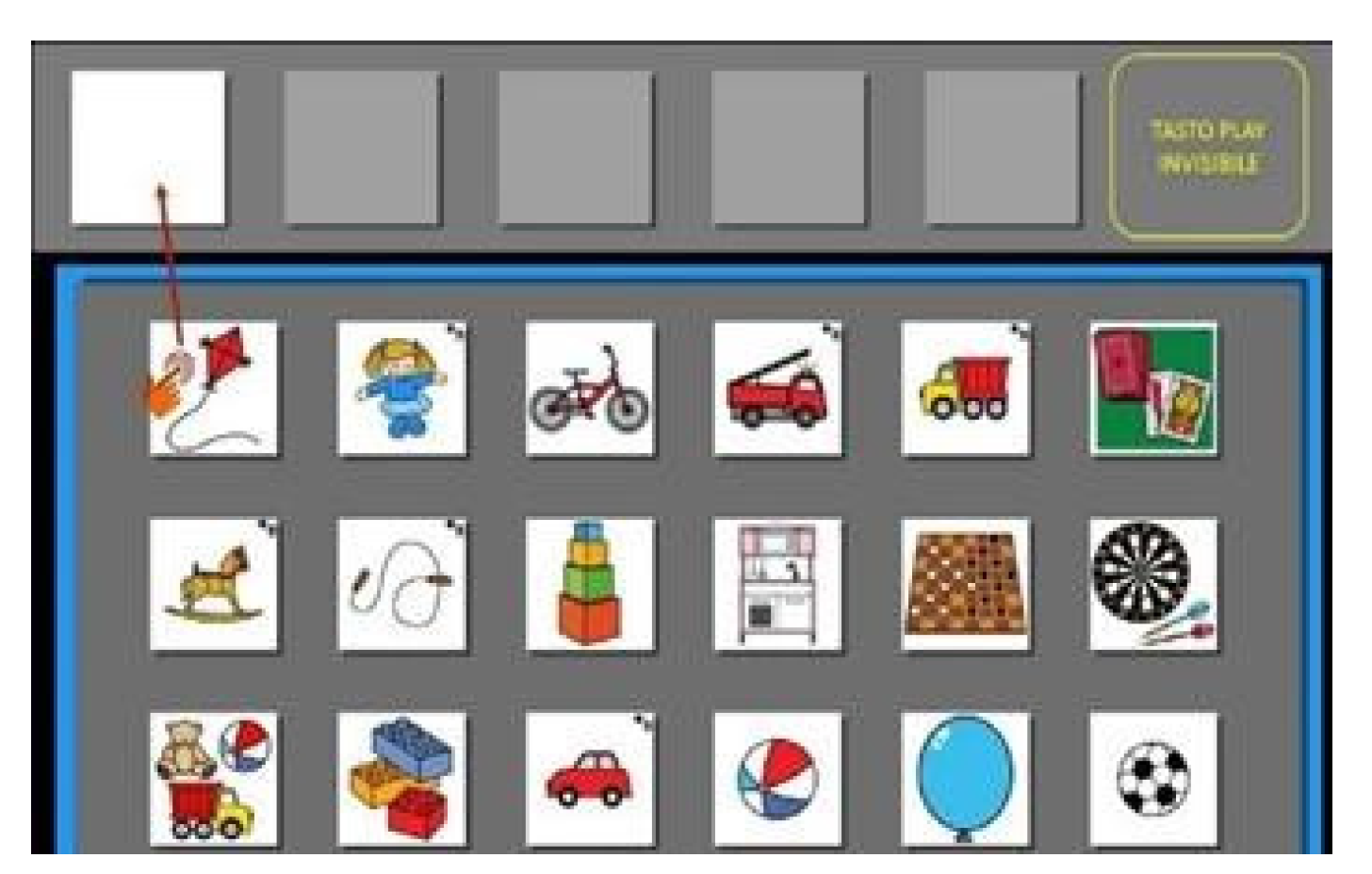Choose the toy kitchen tile
Viewport: 1372px width, 874px height.
(x=777, y=584)
